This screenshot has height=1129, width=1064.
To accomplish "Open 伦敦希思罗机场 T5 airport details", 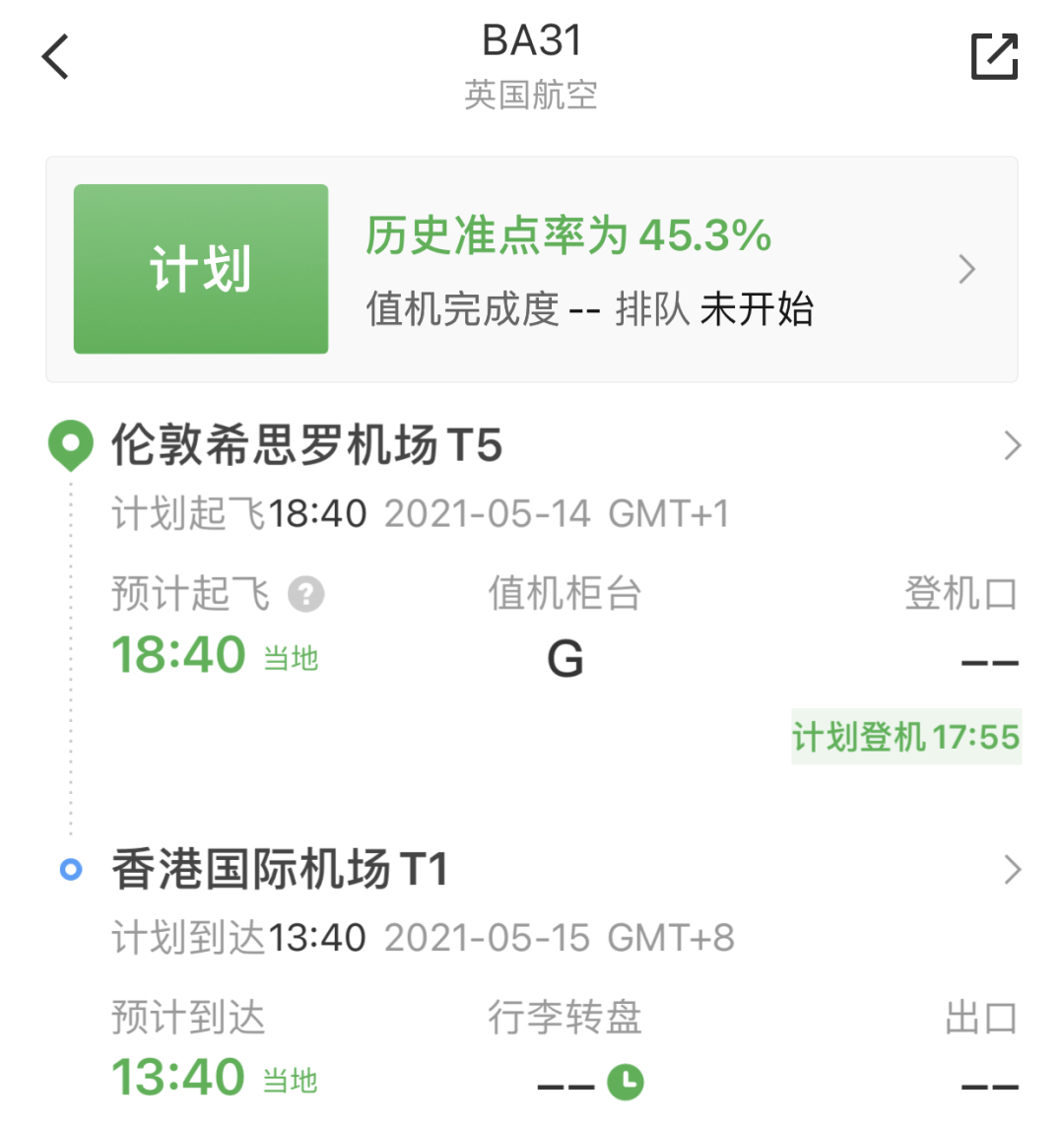I will 305,445.
